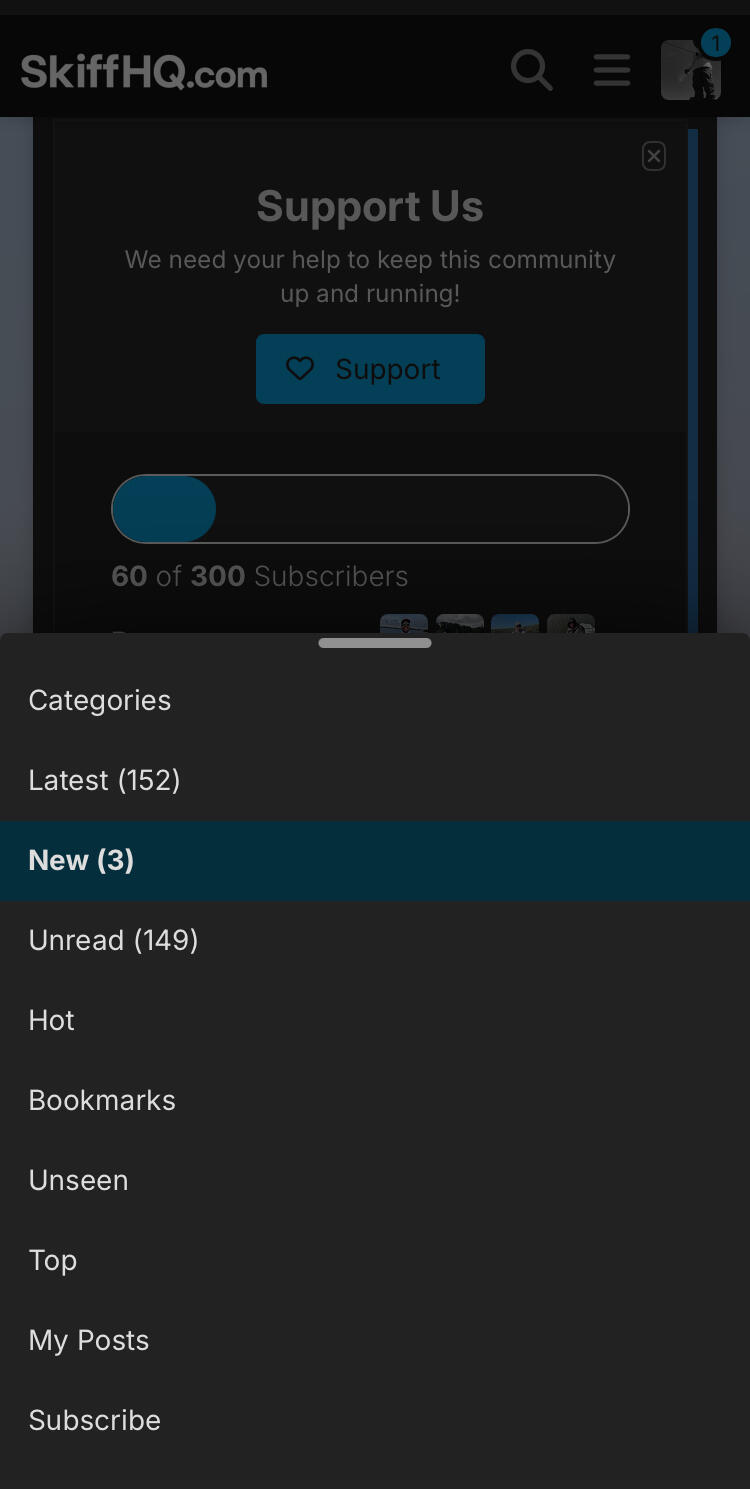
Task: Open the hamburger menu
Action: 611,71
